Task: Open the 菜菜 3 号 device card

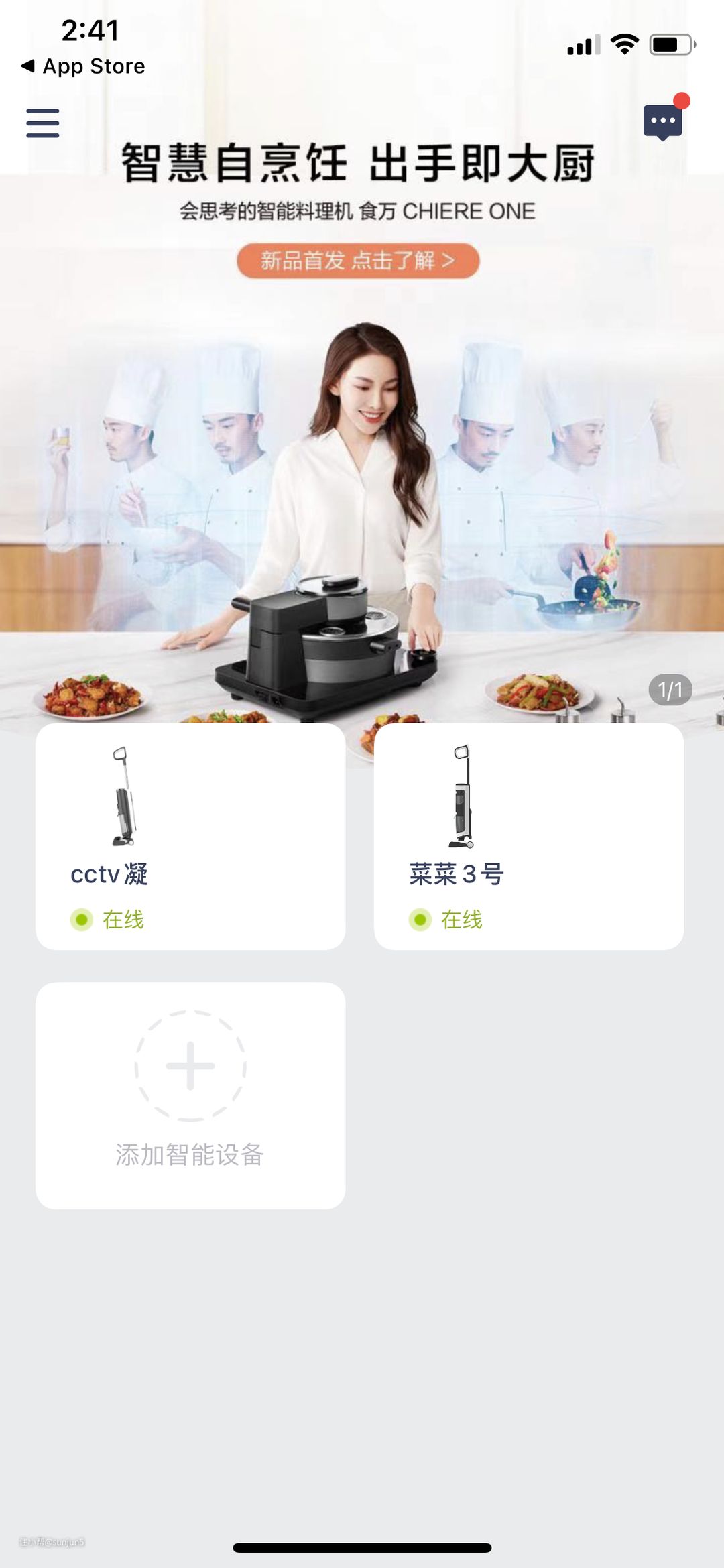Action: tap(528, 836)
